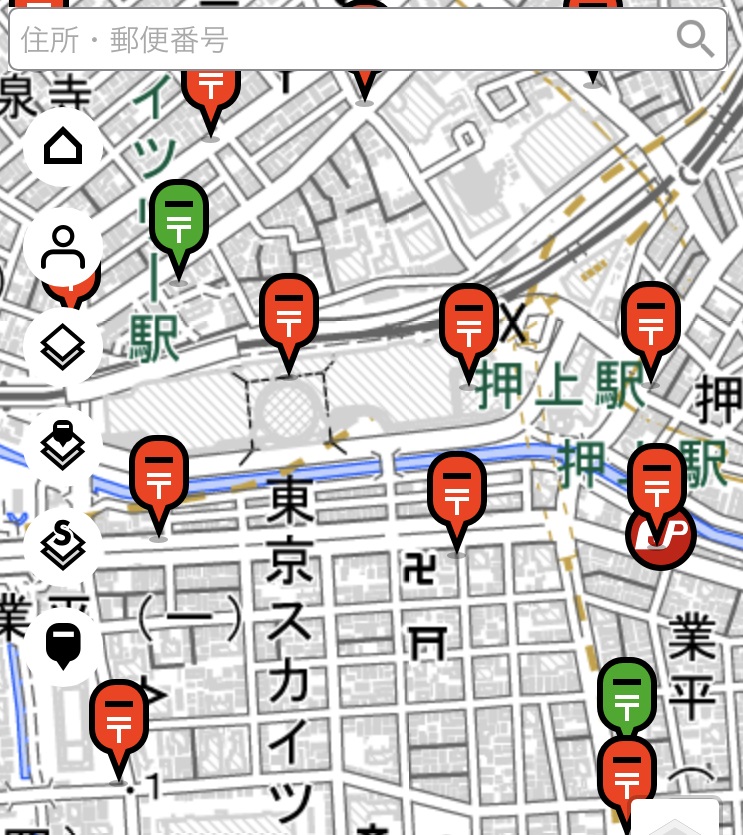Select the red postbox pin above the swastika temple symbol
Image resolution: width=743 pixels, height=835 pixels.
tap(457, 488)
